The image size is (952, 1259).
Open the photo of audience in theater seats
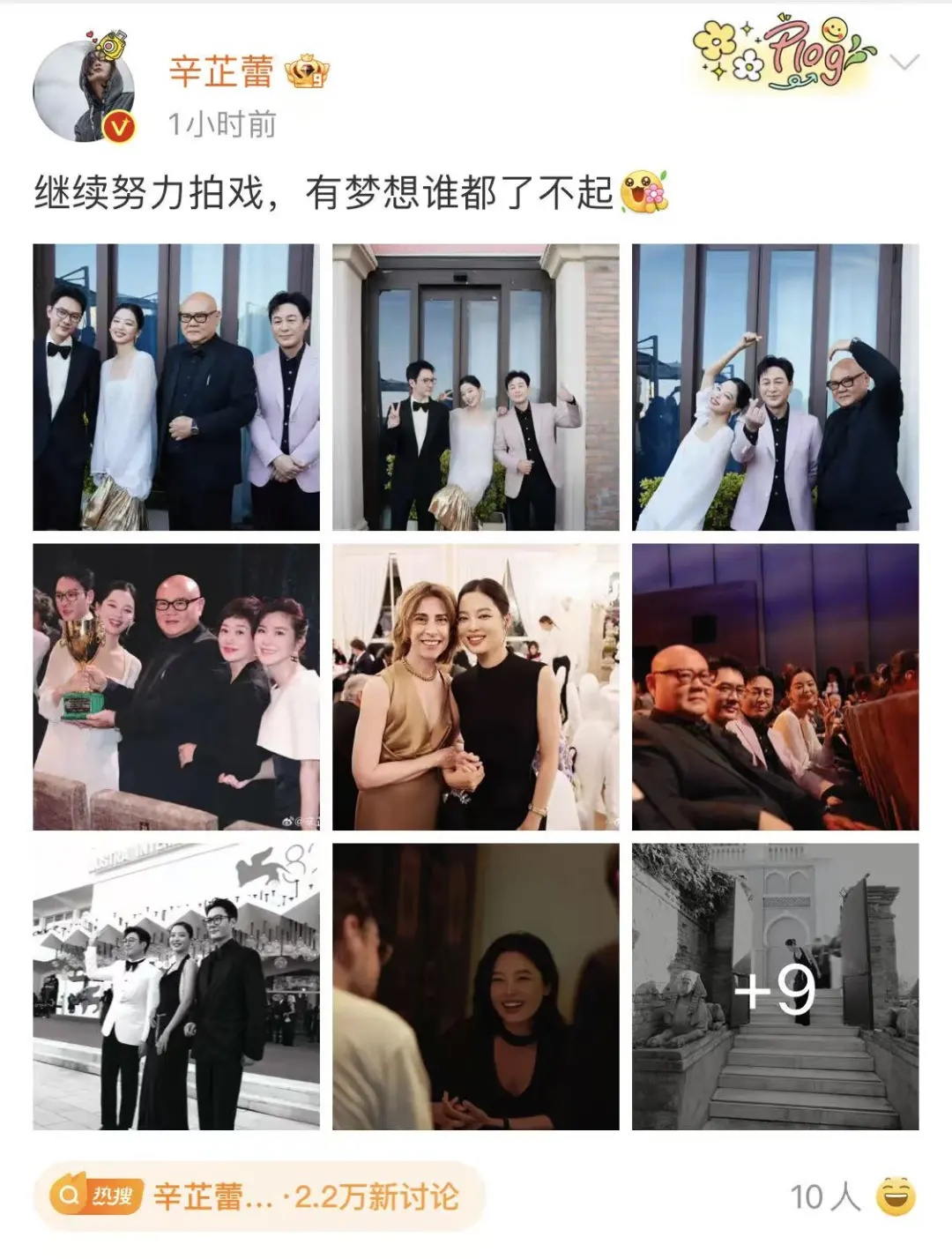tap(775, 687)
